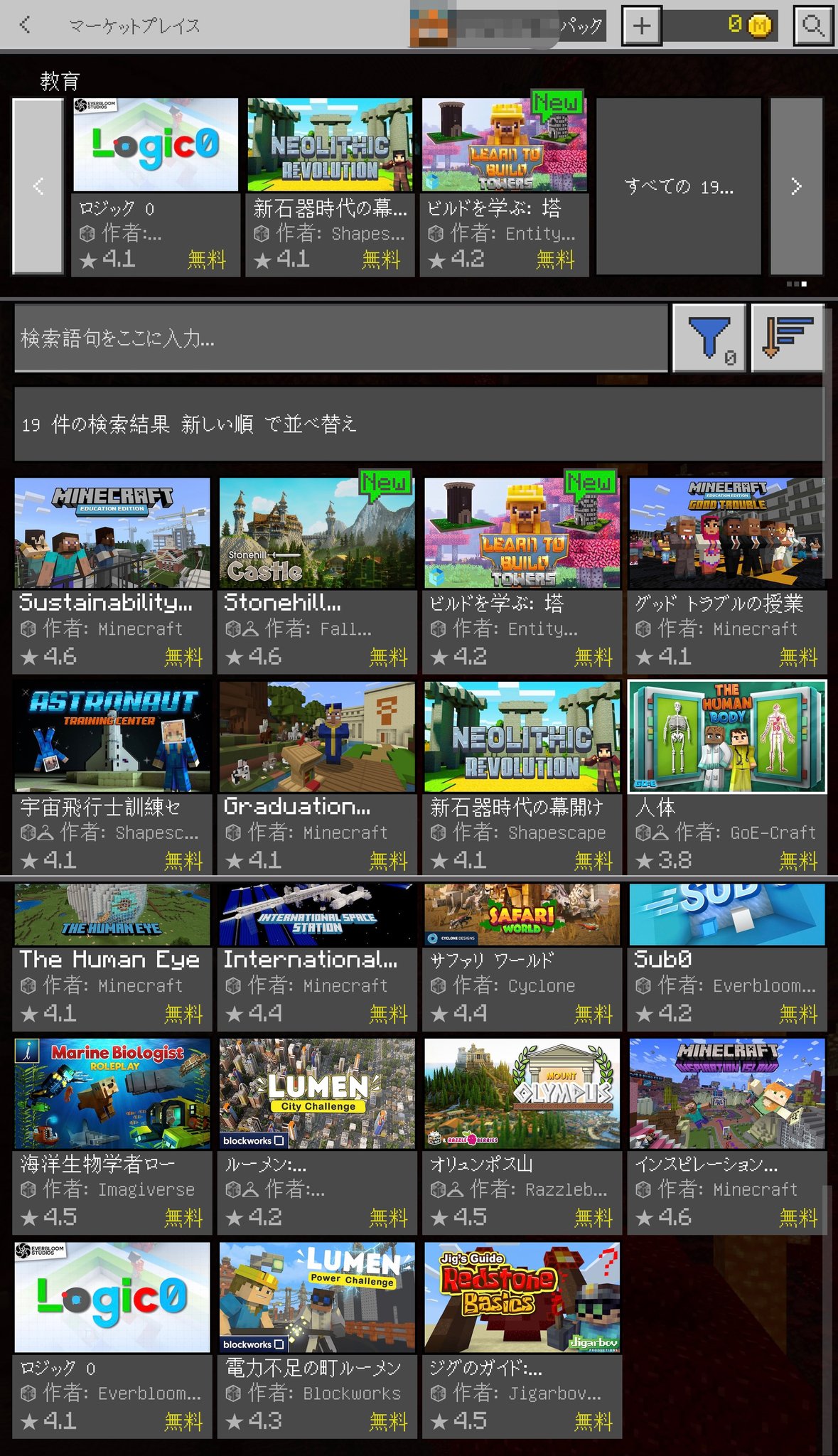Select the 人体 Human Body pack

727,778
